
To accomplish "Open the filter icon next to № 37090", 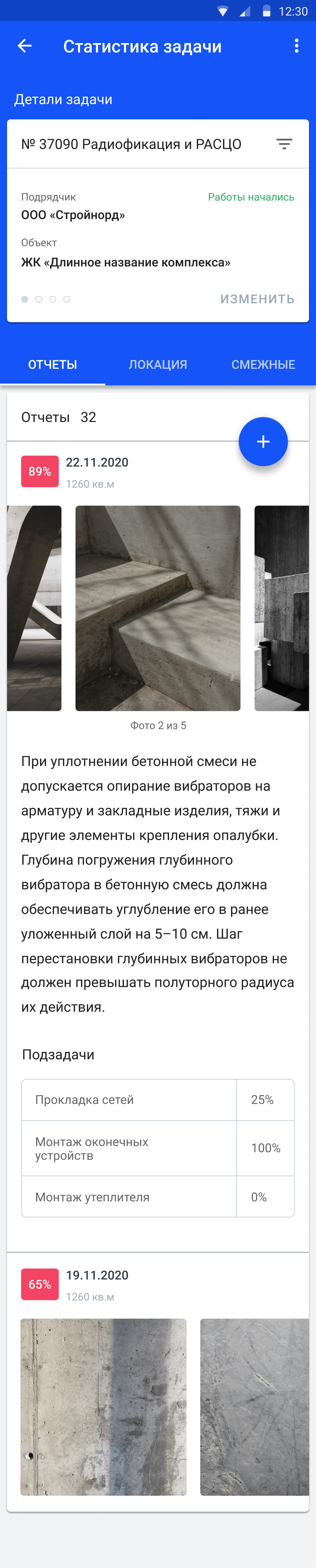I will click(284, 144).
